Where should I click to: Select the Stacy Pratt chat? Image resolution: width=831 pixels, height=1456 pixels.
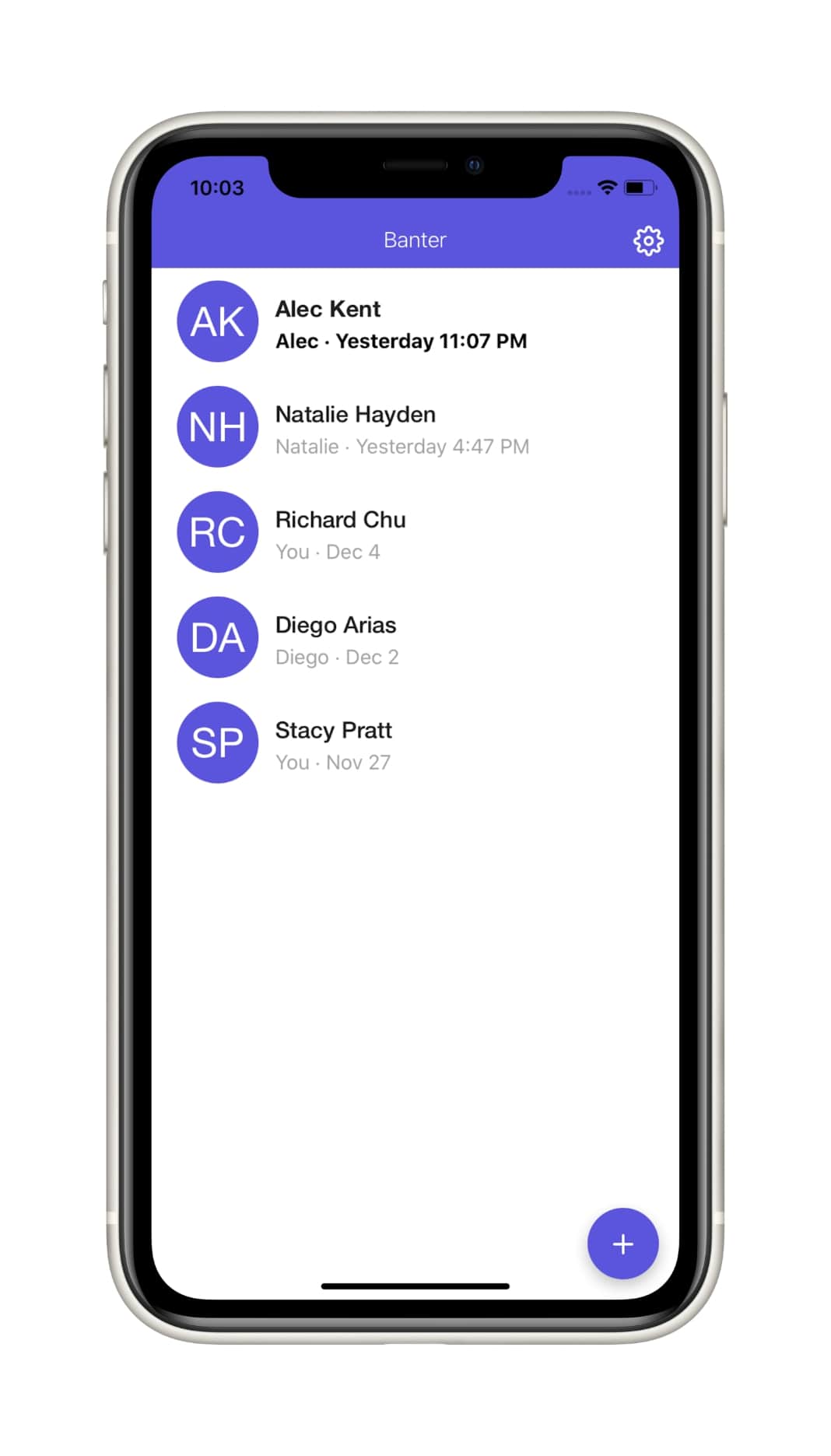(x=333, y=745)
